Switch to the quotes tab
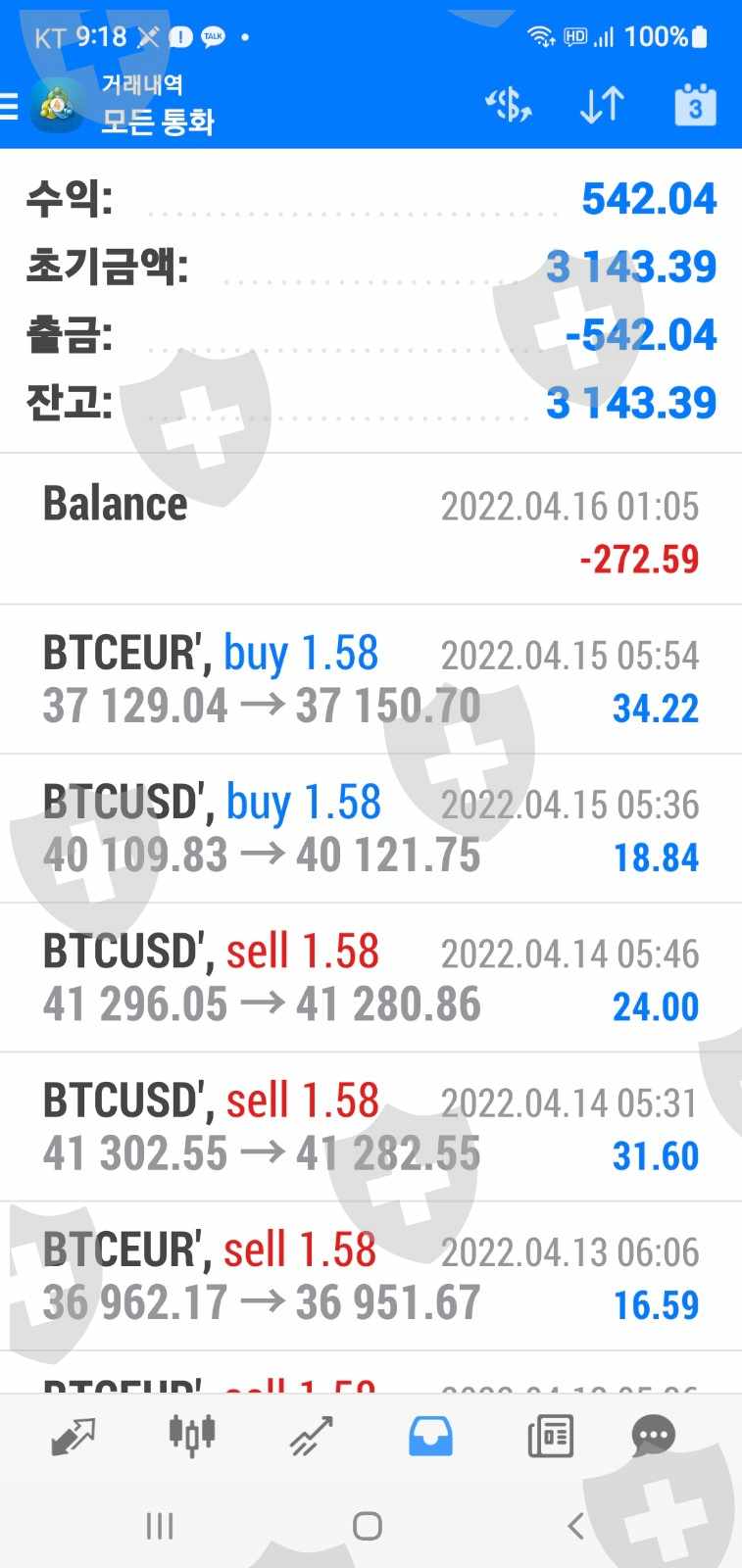 pyautogui.click(x=74, y=1437)
